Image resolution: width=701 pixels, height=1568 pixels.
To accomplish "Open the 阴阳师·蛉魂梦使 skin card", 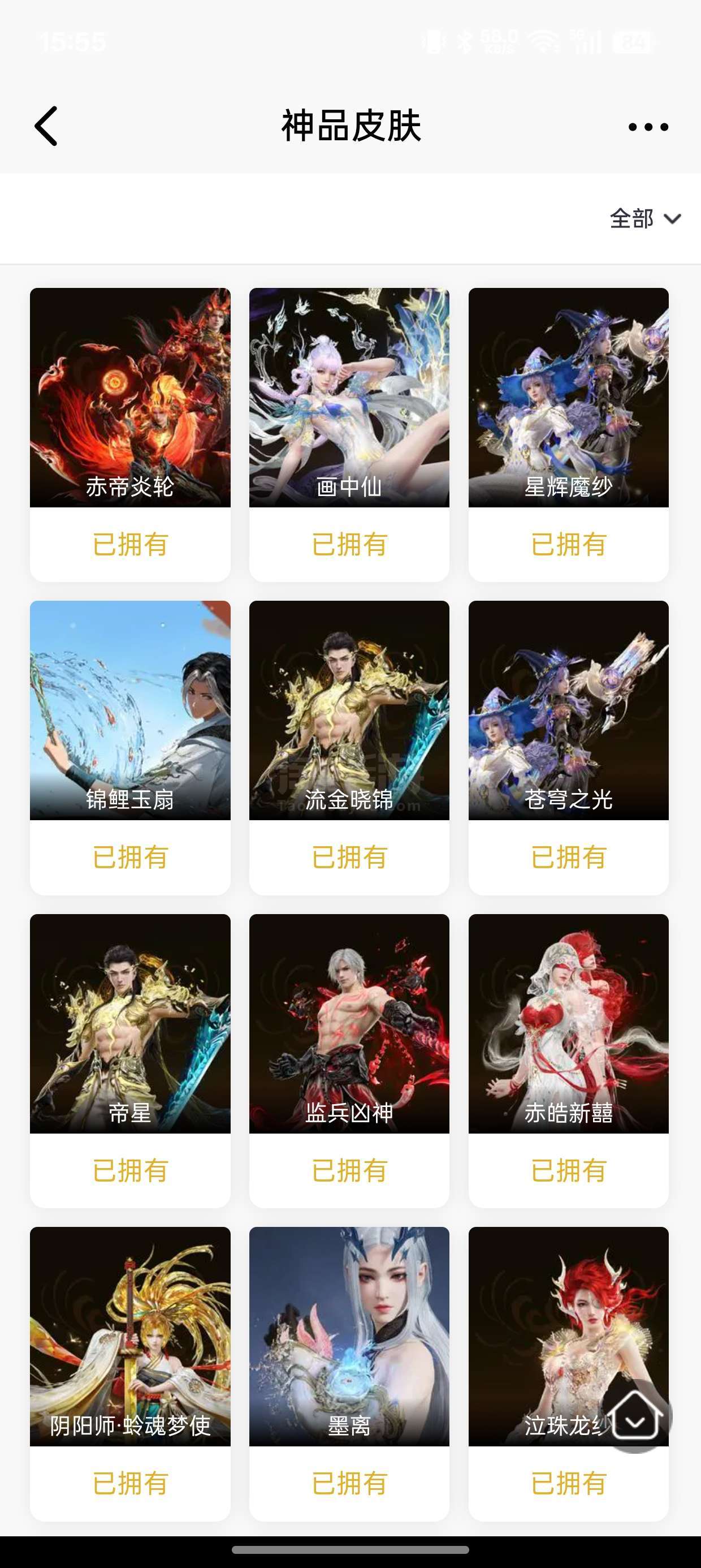I will (x=130, y=1336).
